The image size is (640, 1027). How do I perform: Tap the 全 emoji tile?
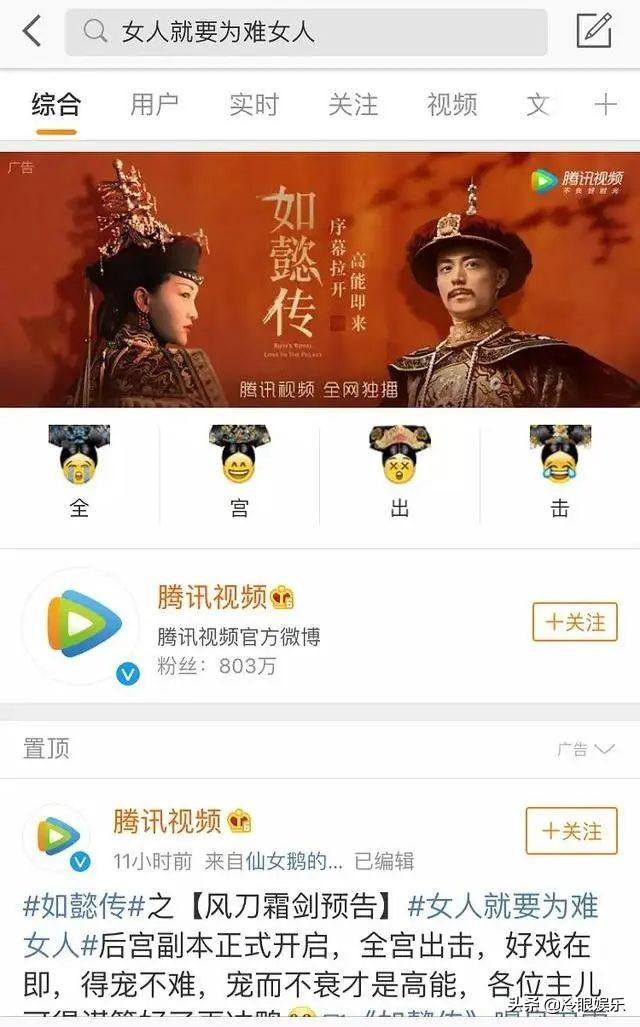(79, 472)
